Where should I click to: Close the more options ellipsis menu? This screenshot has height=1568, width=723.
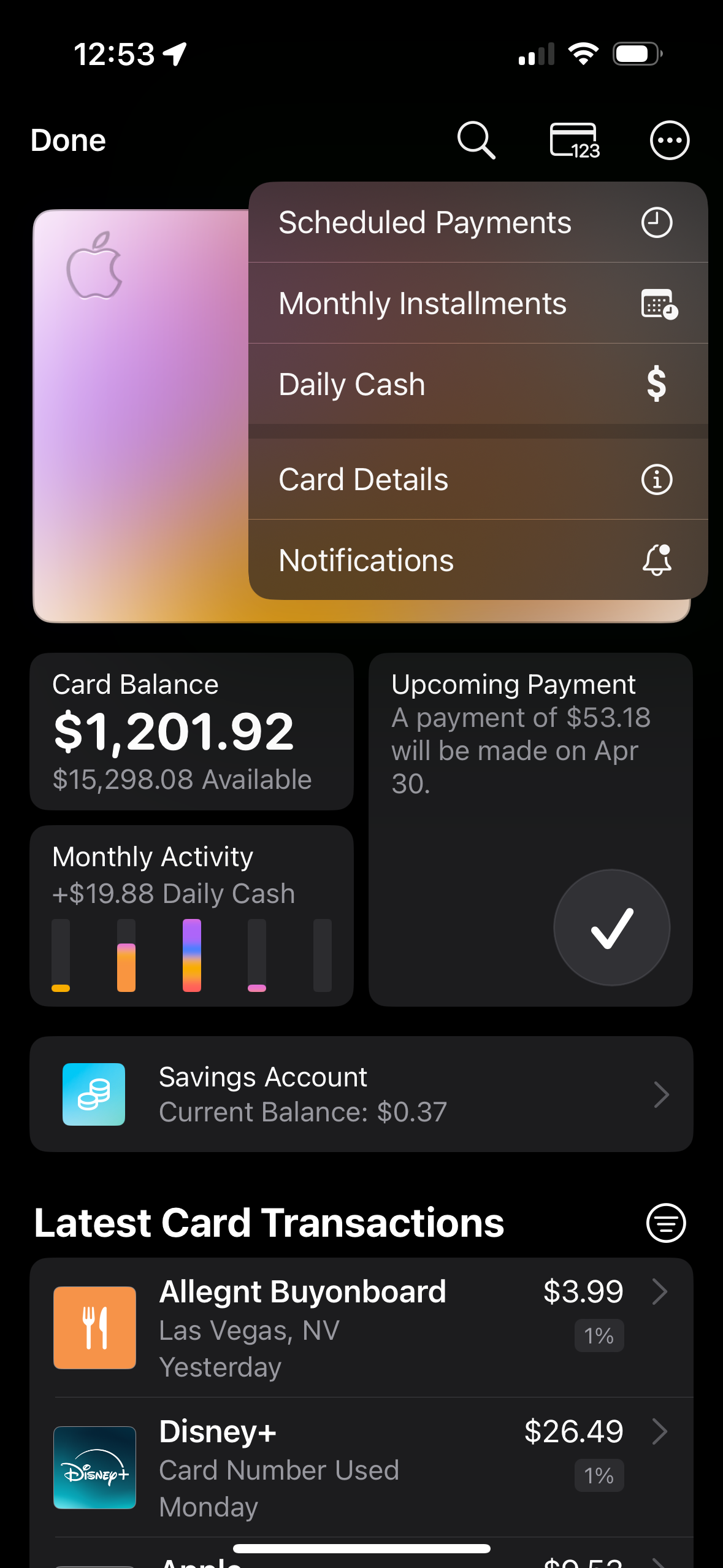[669, 140]
